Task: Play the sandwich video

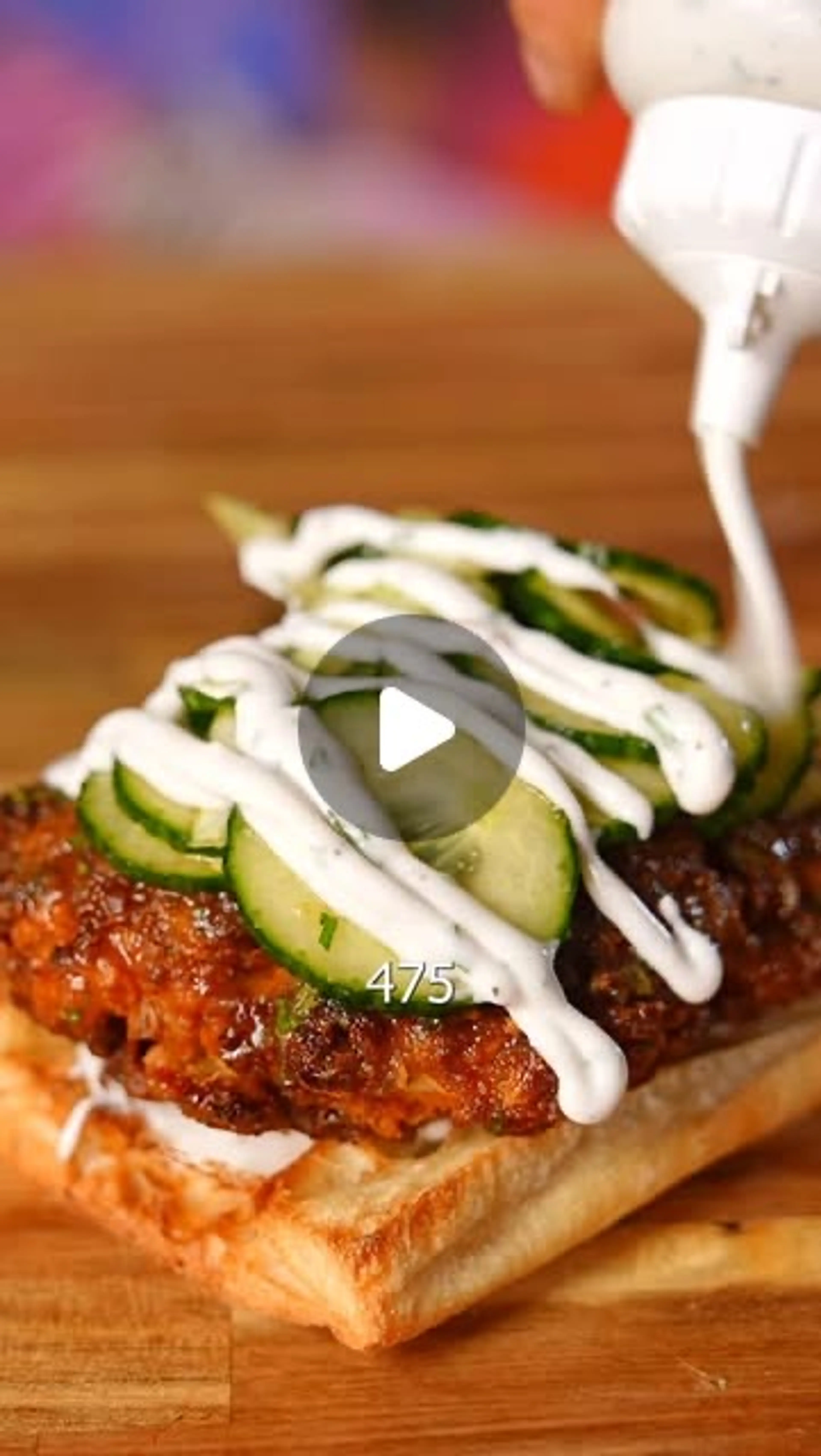Action: pos(411,728)
